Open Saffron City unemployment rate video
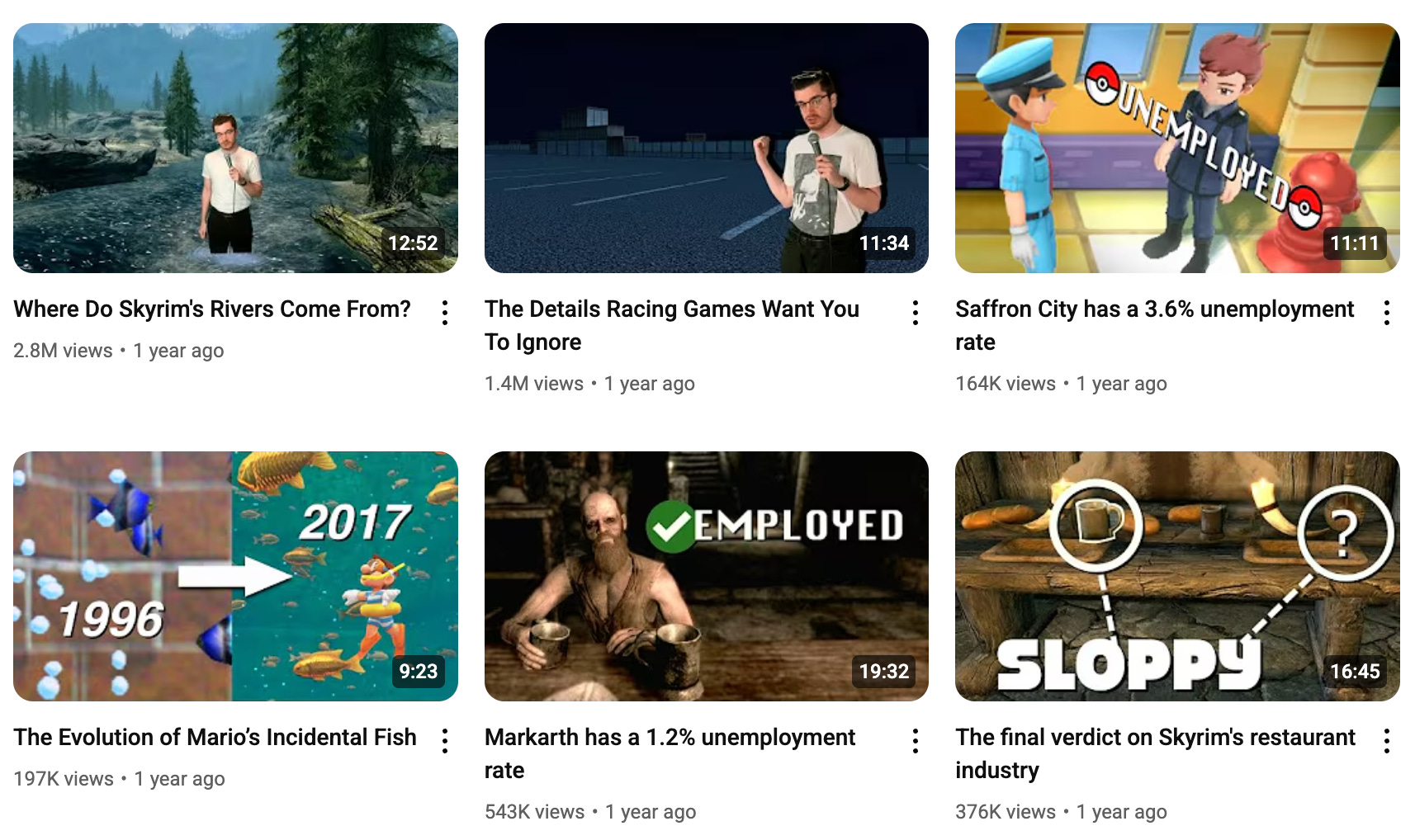Screen dimensions: 1415x840 (x=1176, y=149)
